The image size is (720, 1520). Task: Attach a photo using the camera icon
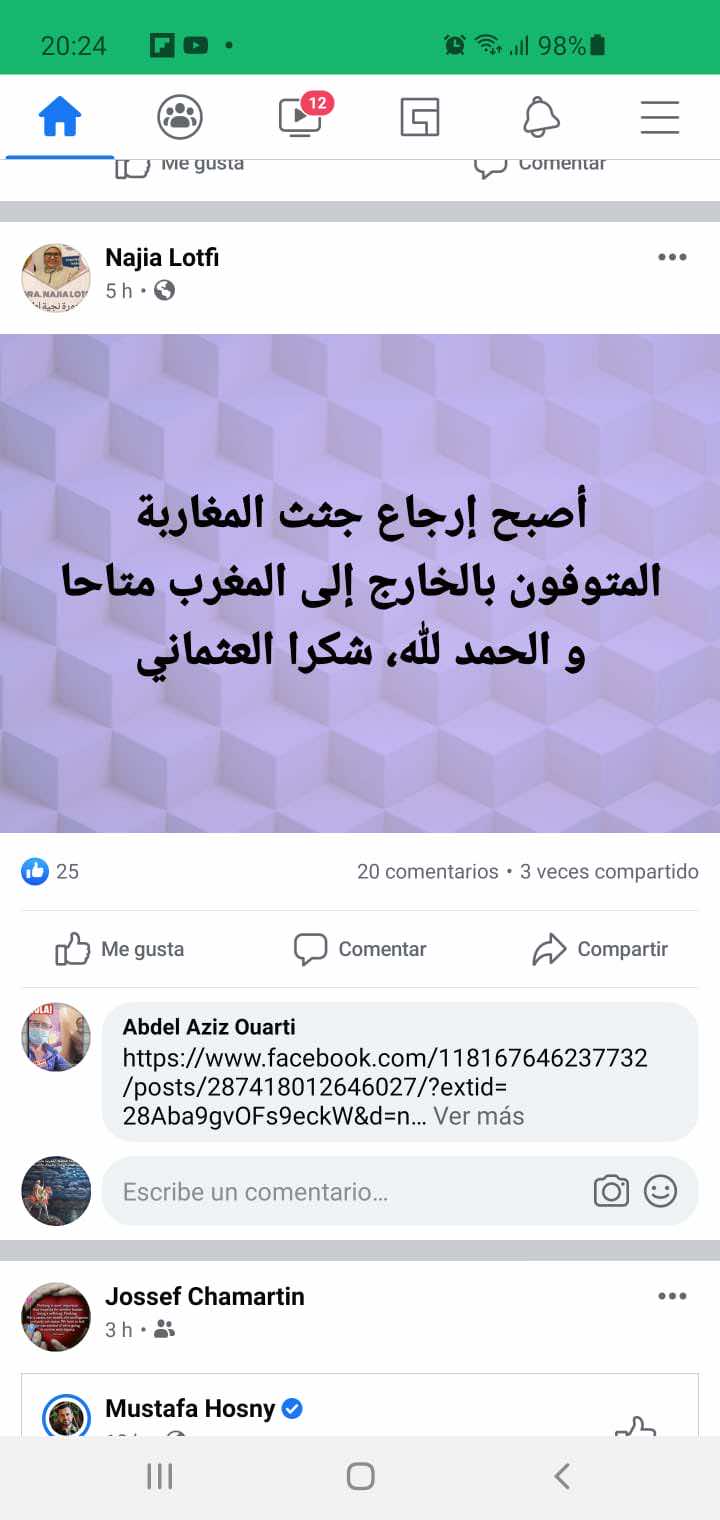pos(611,1192)
